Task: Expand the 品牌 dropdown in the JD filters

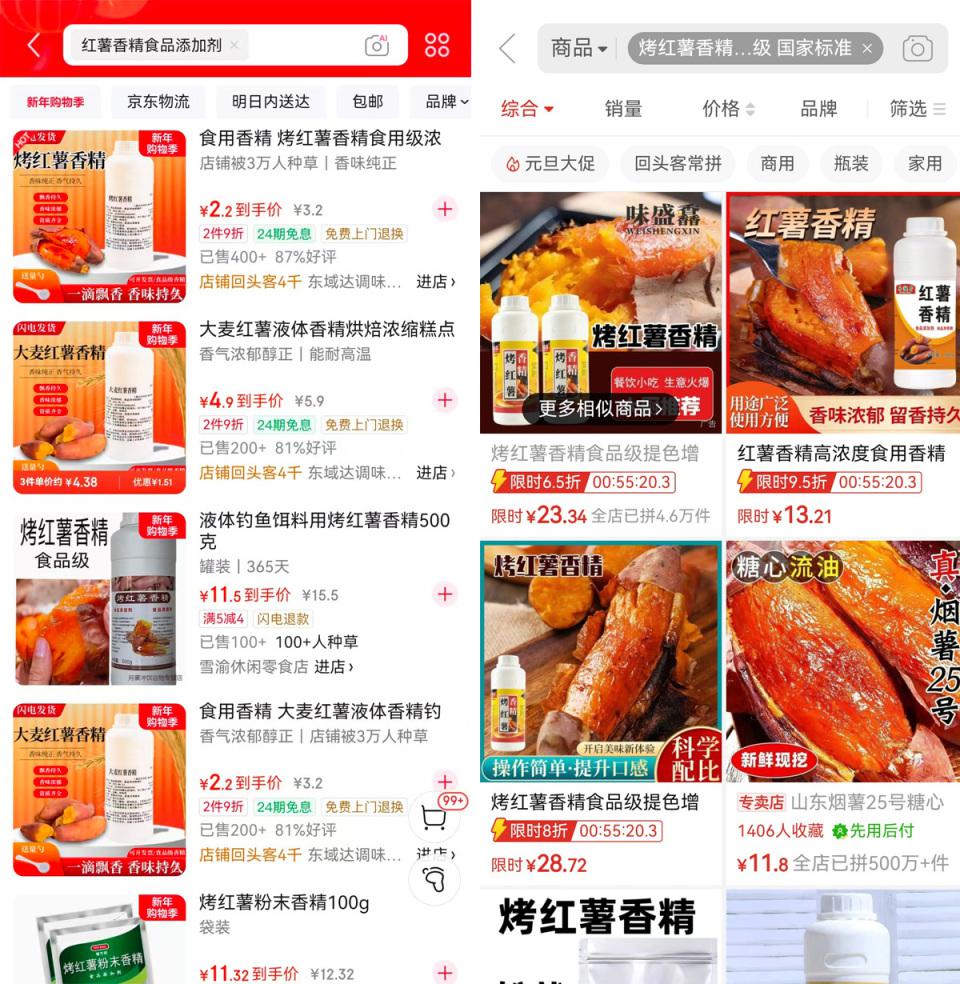Action: click(x=446, y=101)
